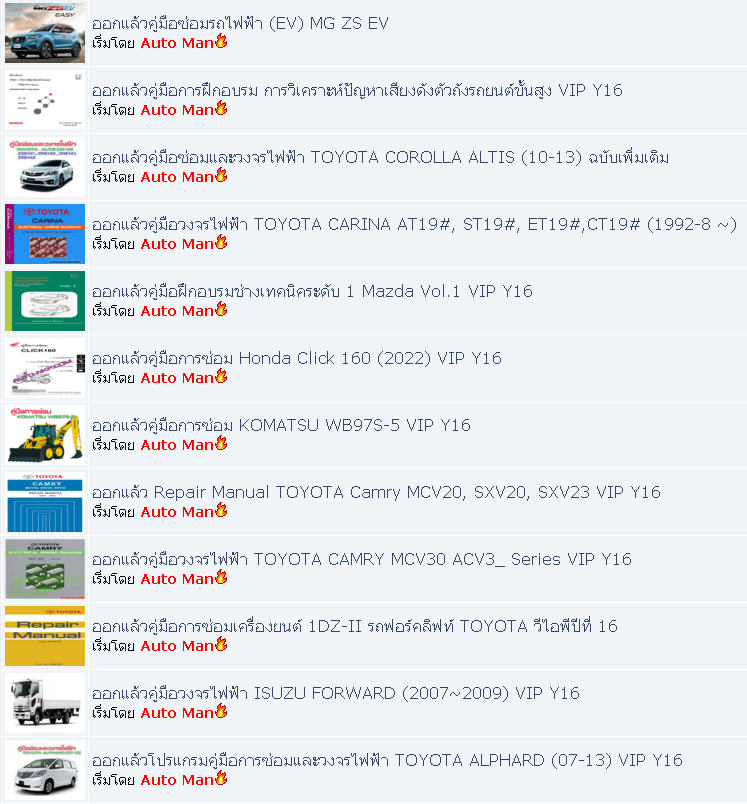The width and height of the screenshot is (747, 804).
Task: Open the Mazda Vol.1 technician training topic
Action: [312, 291]
